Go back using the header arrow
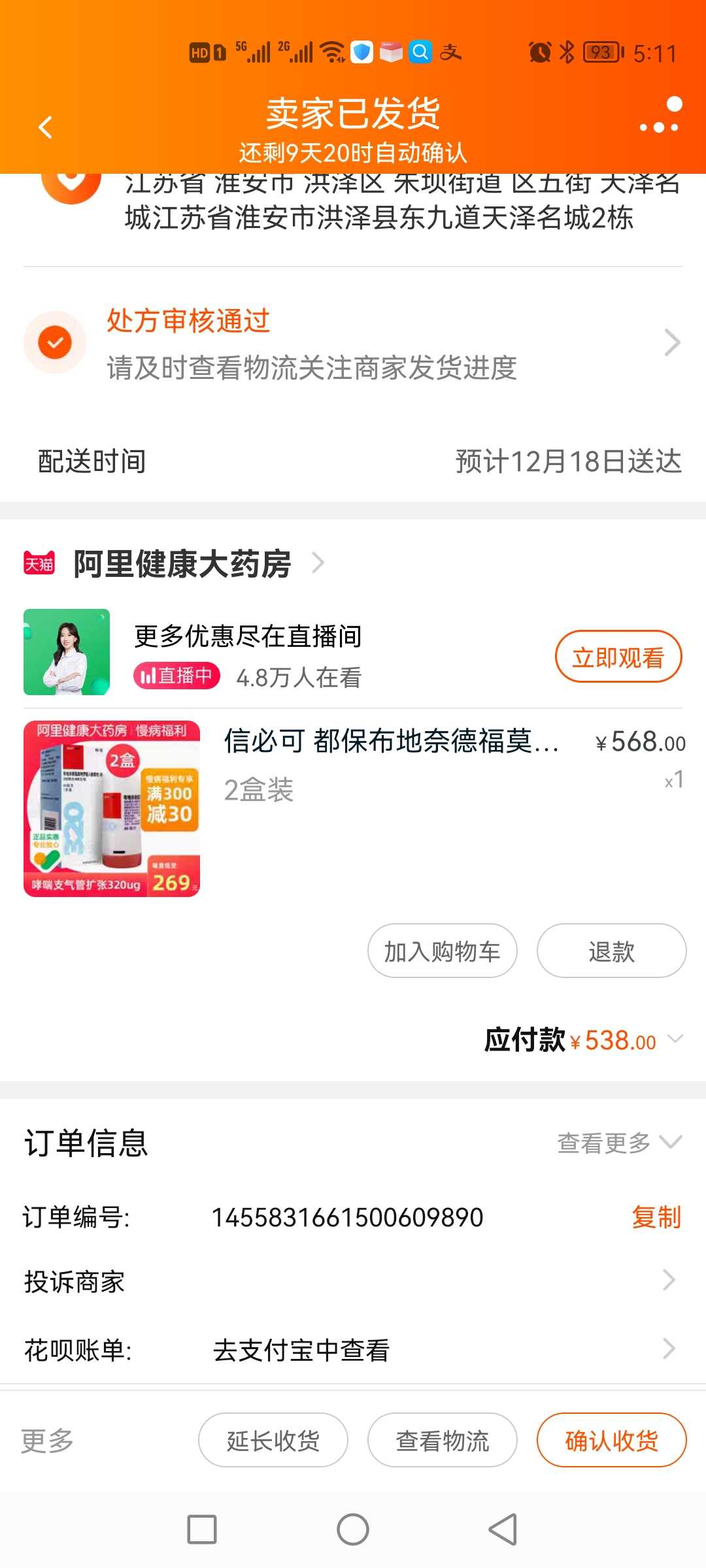706x1568 pixels. (45, 127)
